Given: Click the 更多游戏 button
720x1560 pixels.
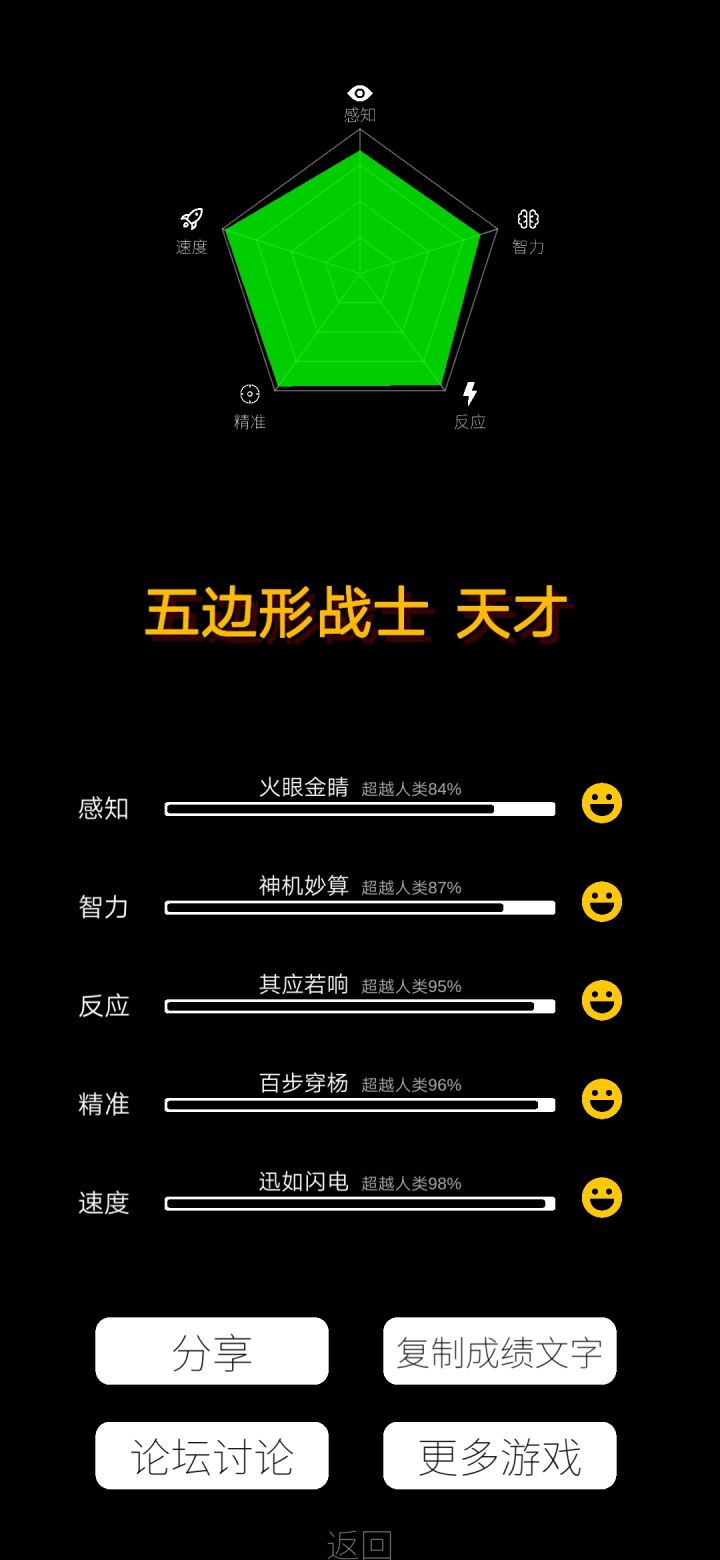Looking at the screenshot, I should [499, 1455].
